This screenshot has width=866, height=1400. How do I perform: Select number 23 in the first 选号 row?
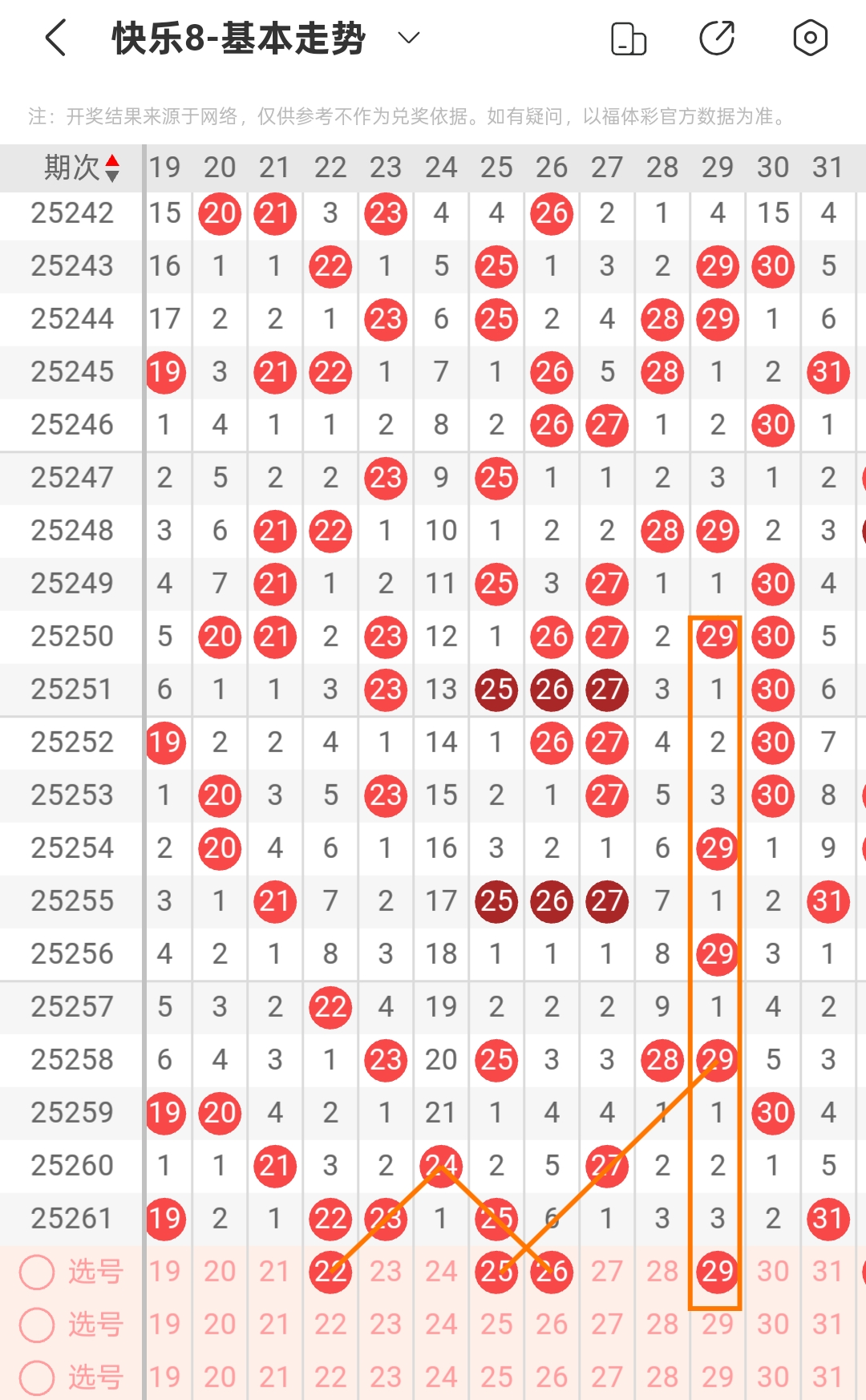[386, 1271]
